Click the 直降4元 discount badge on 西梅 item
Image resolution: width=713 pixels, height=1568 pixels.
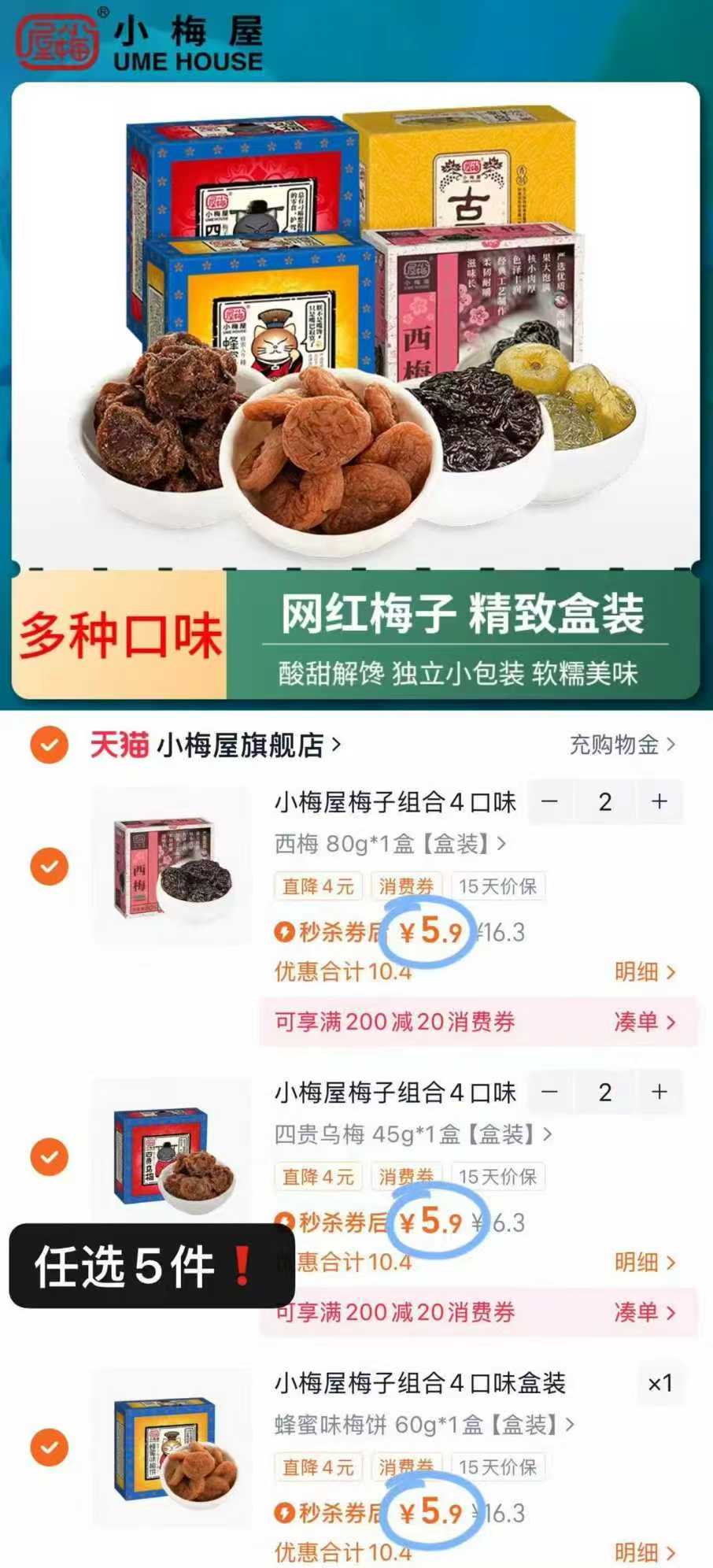click(x=317, y=886)
